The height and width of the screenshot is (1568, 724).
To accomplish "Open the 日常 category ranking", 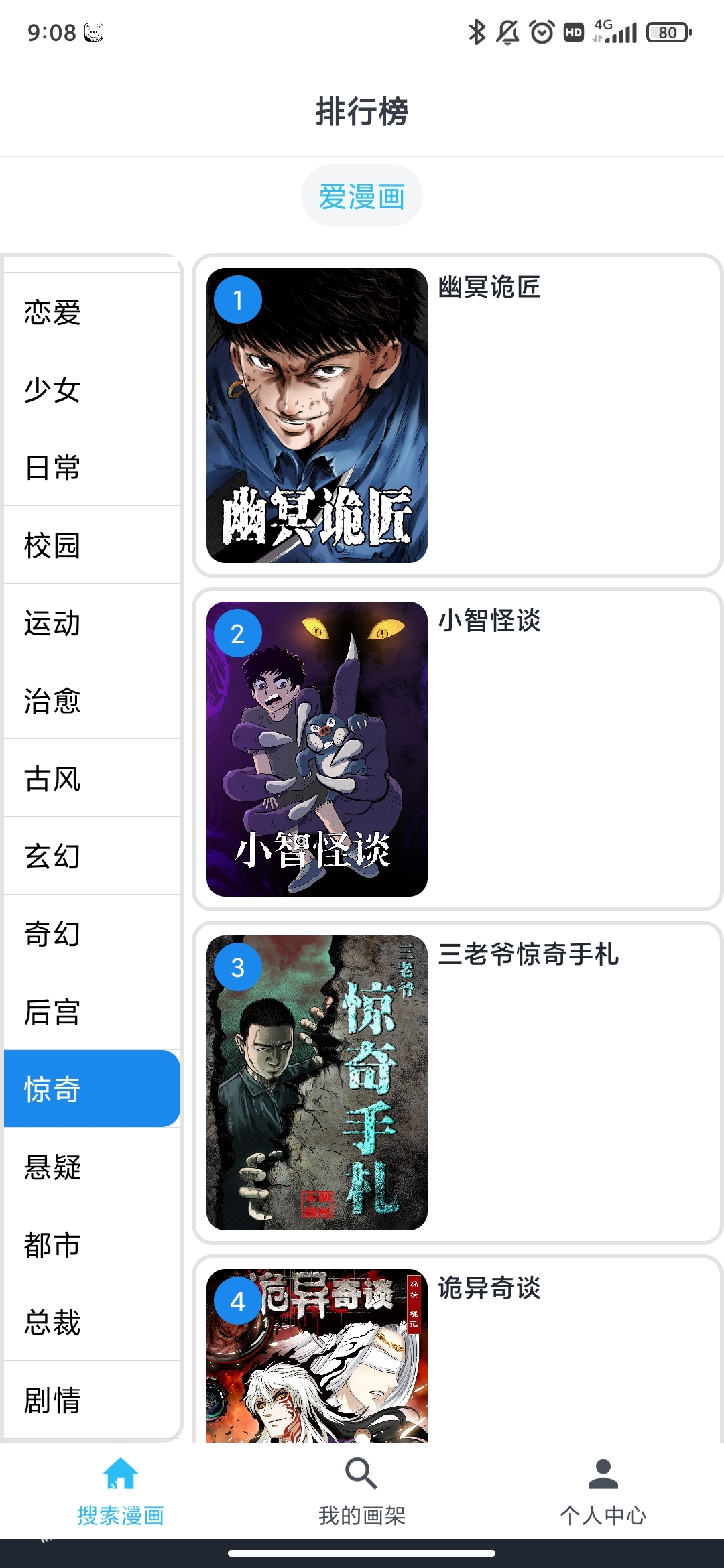I will [92, 467].
